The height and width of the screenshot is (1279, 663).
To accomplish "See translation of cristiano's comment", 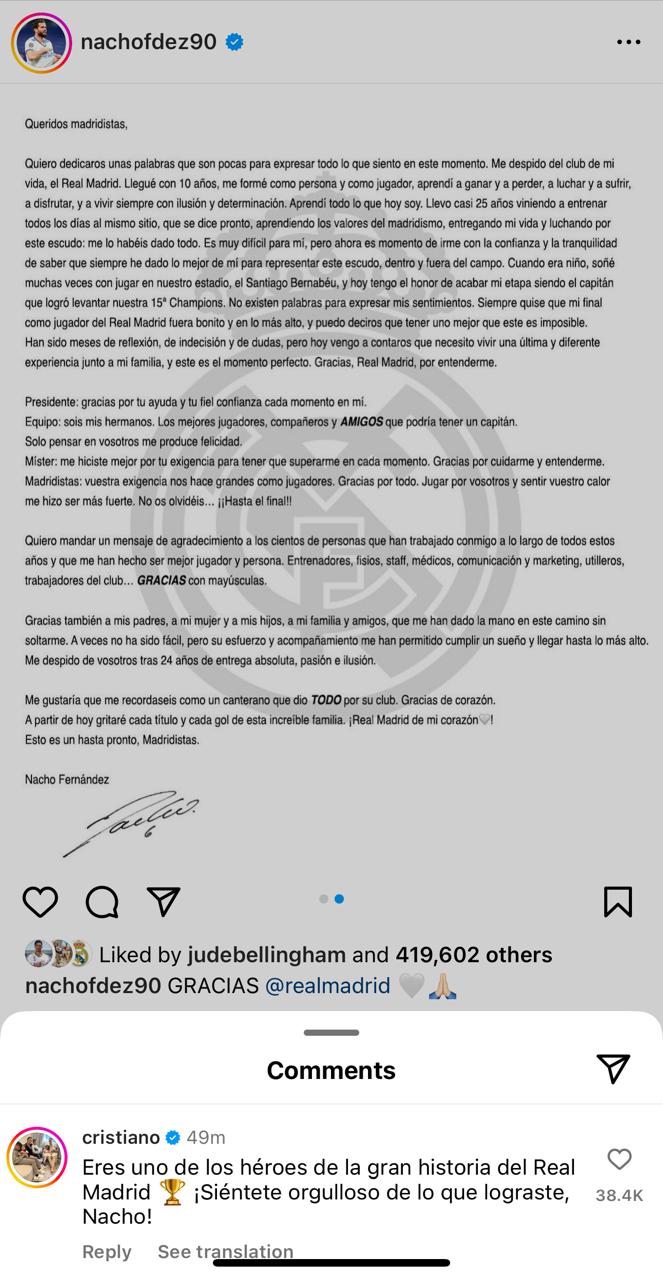I will [225, 1251].
